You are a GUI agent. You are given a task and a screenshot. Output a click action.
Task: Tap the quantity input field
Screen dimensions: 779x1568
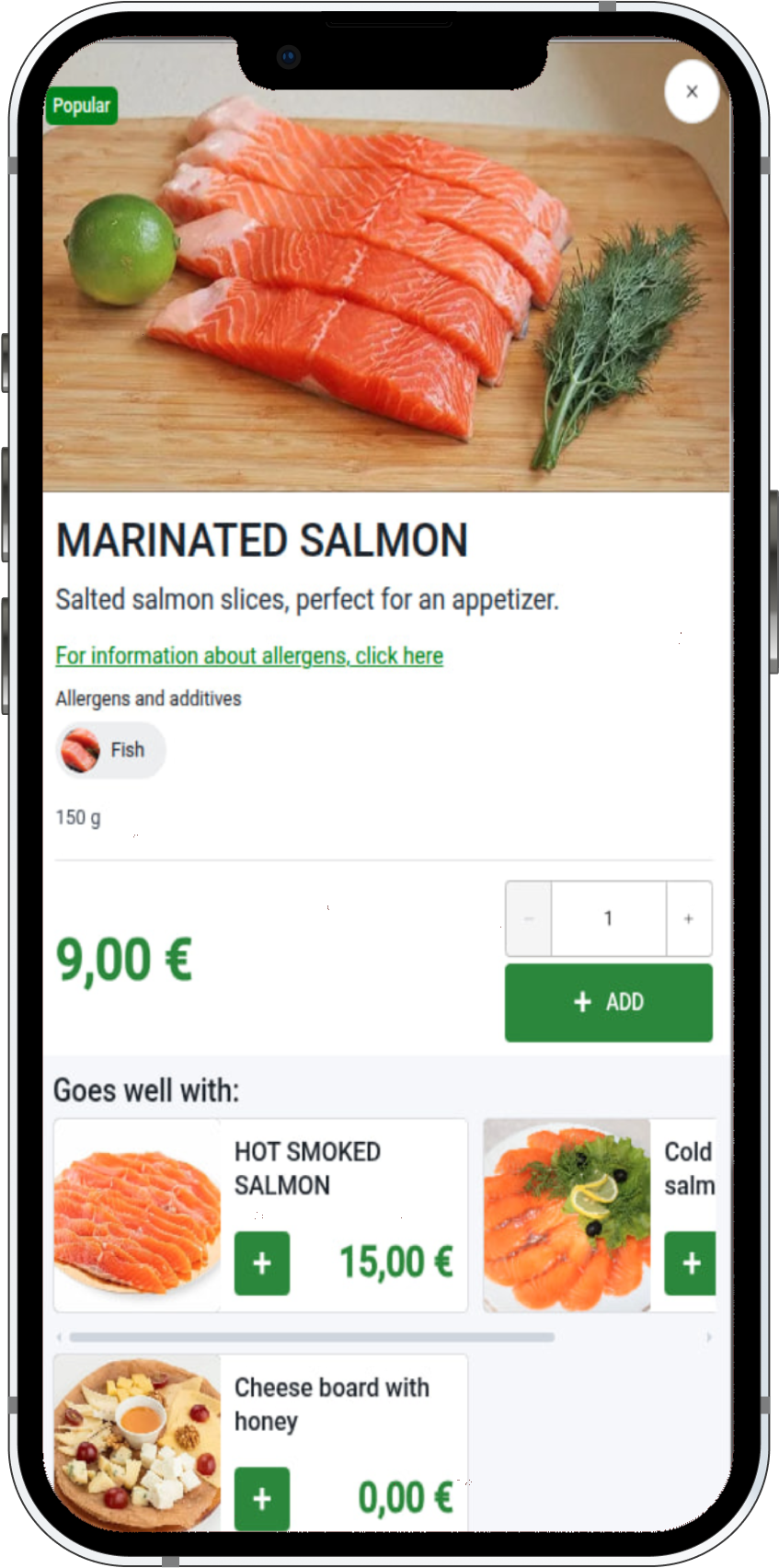click(608, 918)
